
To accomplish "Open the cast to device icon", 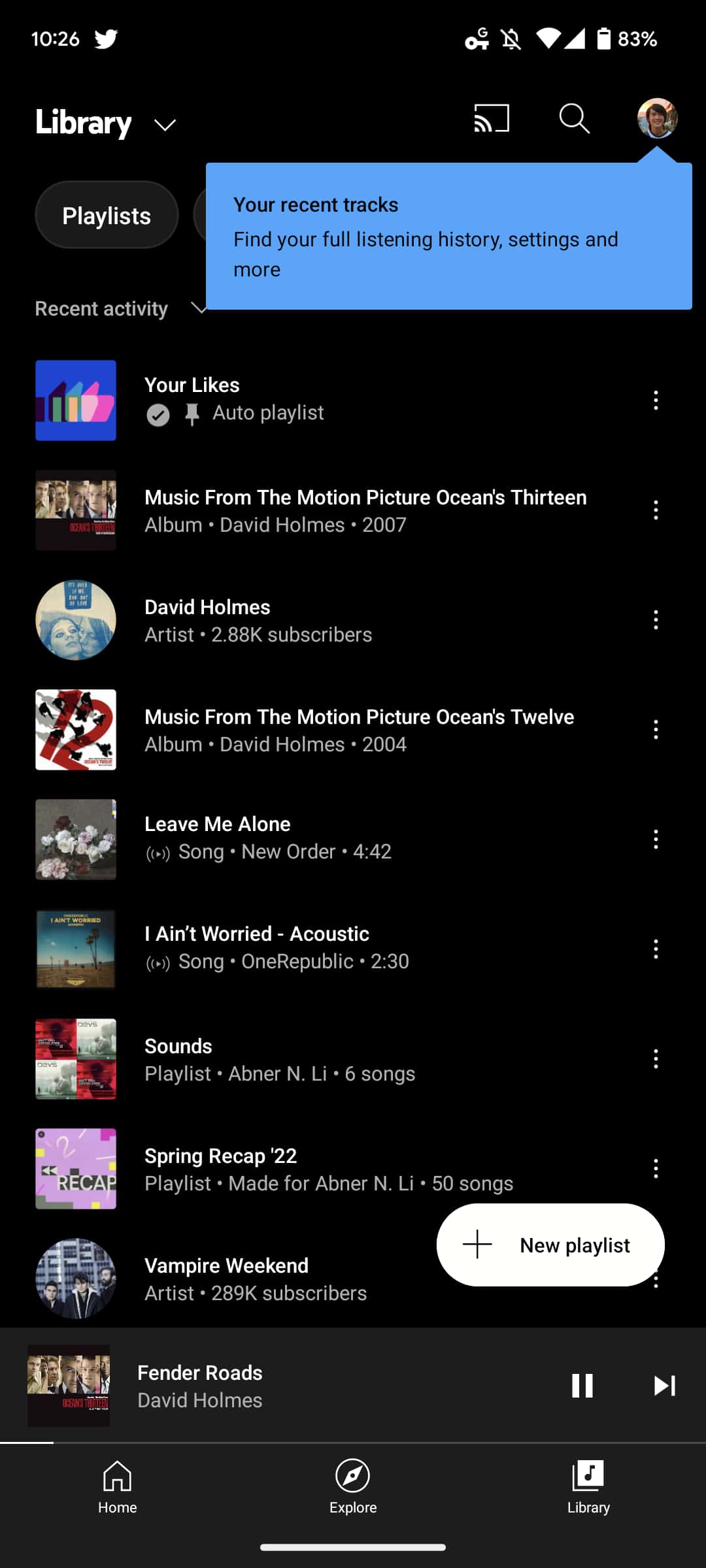I will 492,119.
